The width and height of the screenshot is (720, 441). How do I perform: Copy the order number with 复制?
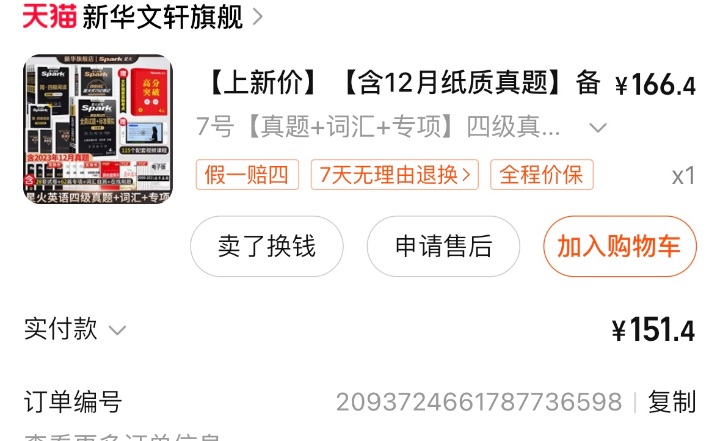671,402
